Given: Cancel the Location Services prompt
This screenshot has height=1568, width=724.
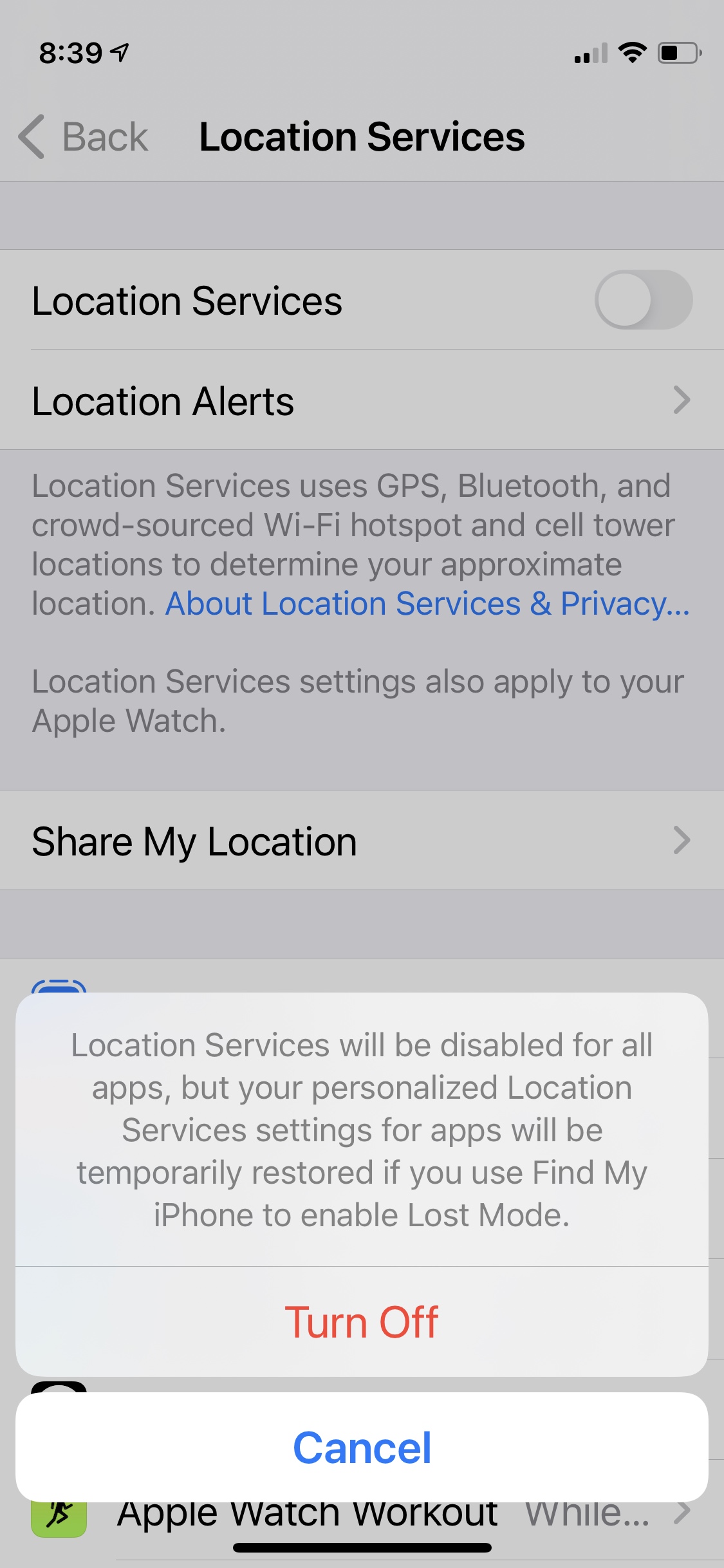Looking at the screenshot, I should (362, 1448).
